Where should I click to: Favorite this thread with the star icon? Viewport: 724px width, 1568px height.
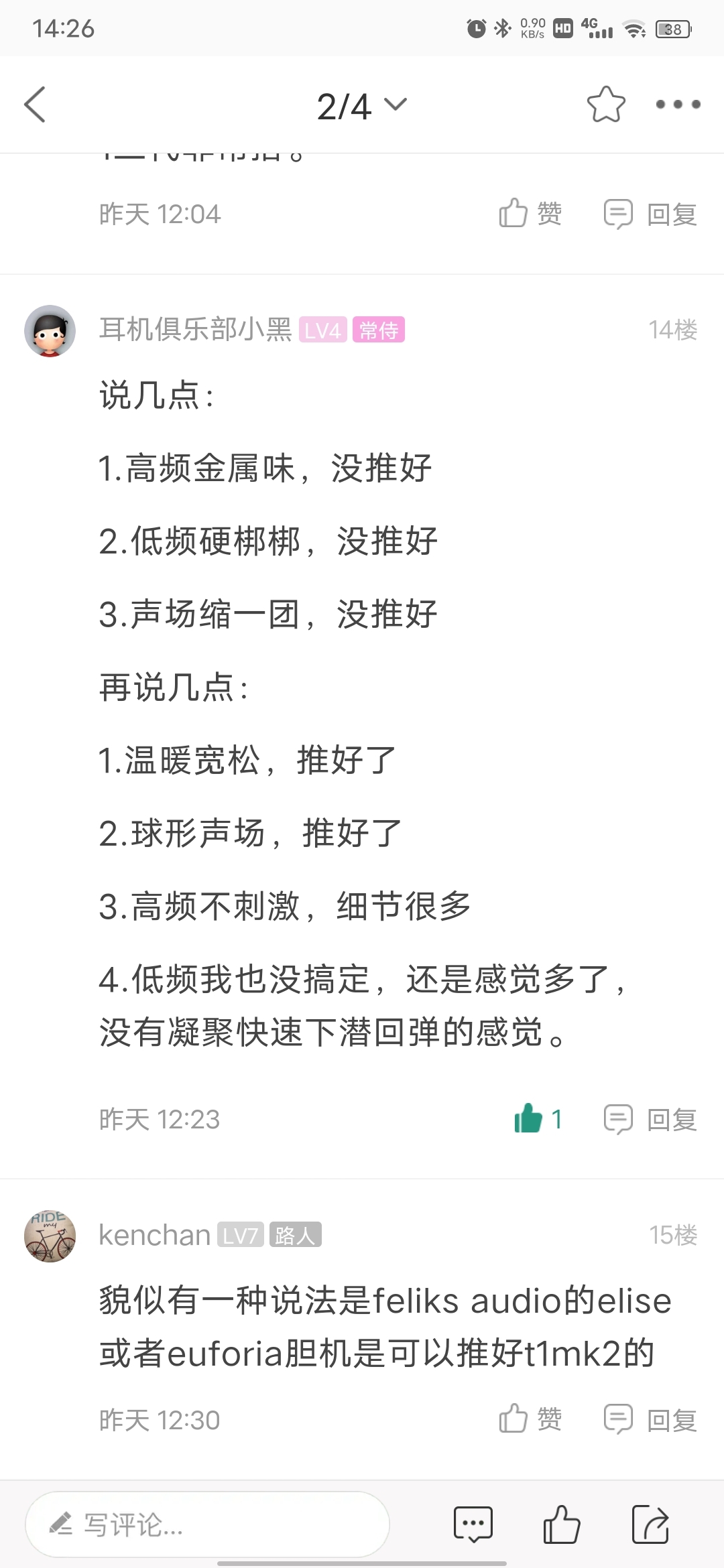coord(606,105)
